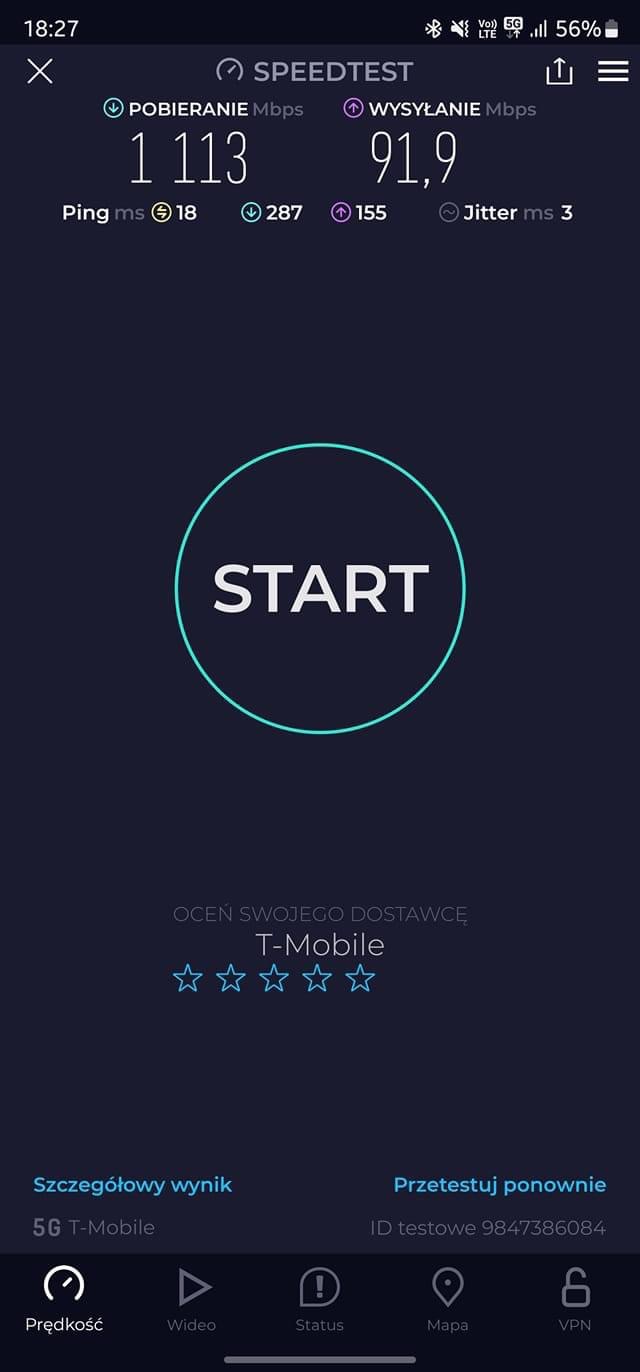Open Szczegółowy wynik details
The image size is (640, 1372).
132,1185
